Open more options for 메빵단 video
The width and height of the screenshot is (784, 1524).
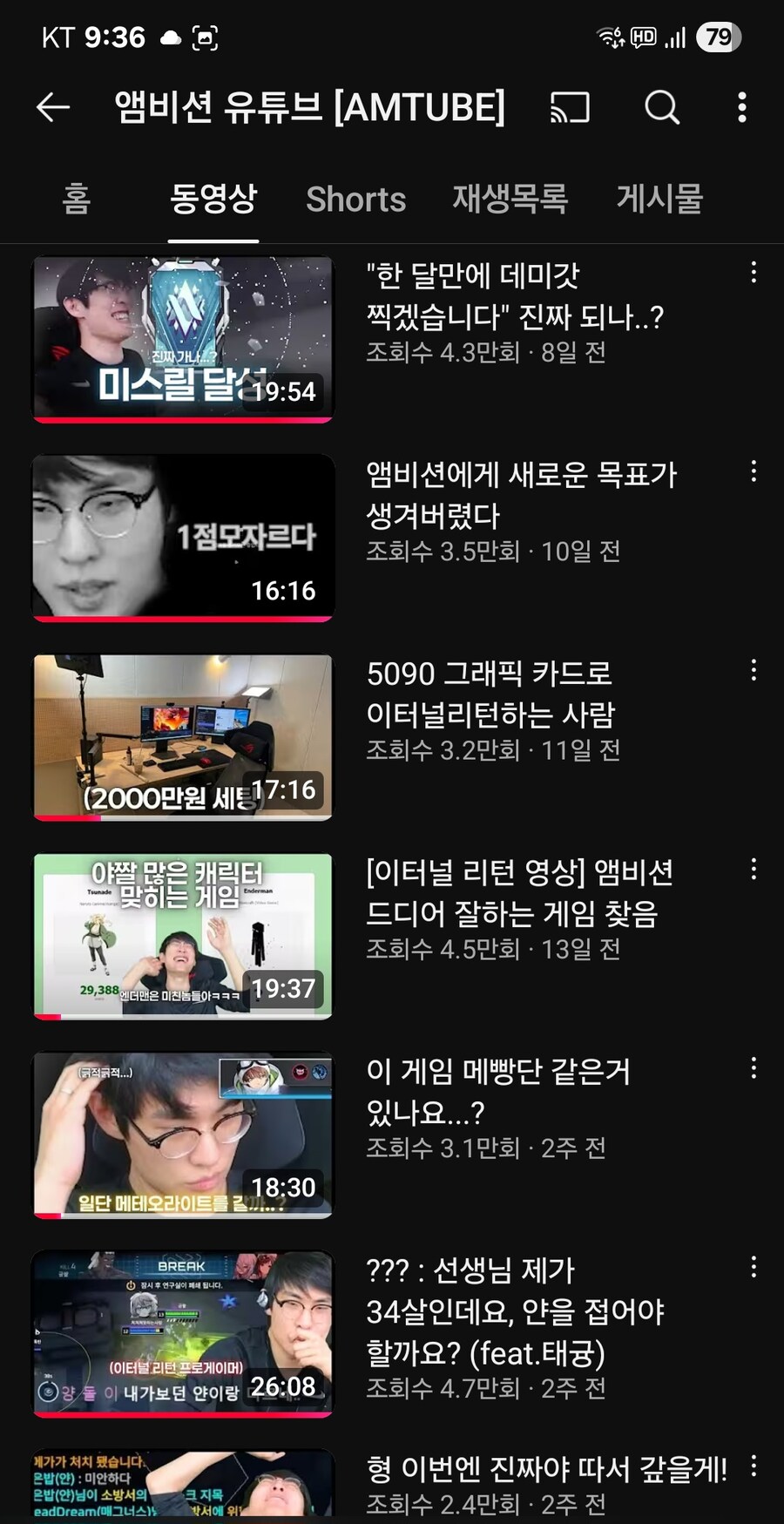click(754, 1068)
